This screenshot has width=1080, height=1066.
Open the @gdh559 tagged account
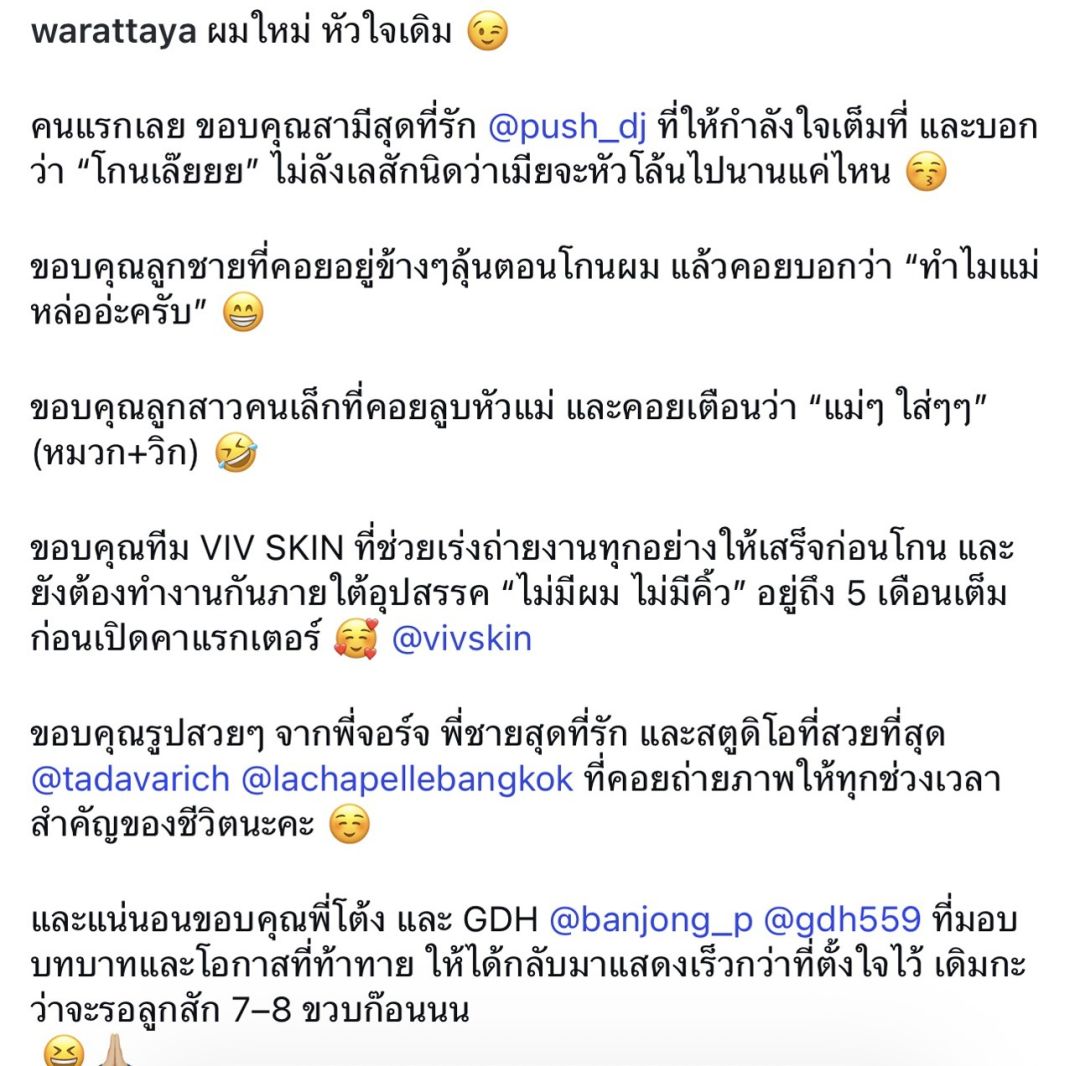pos(842,921)
